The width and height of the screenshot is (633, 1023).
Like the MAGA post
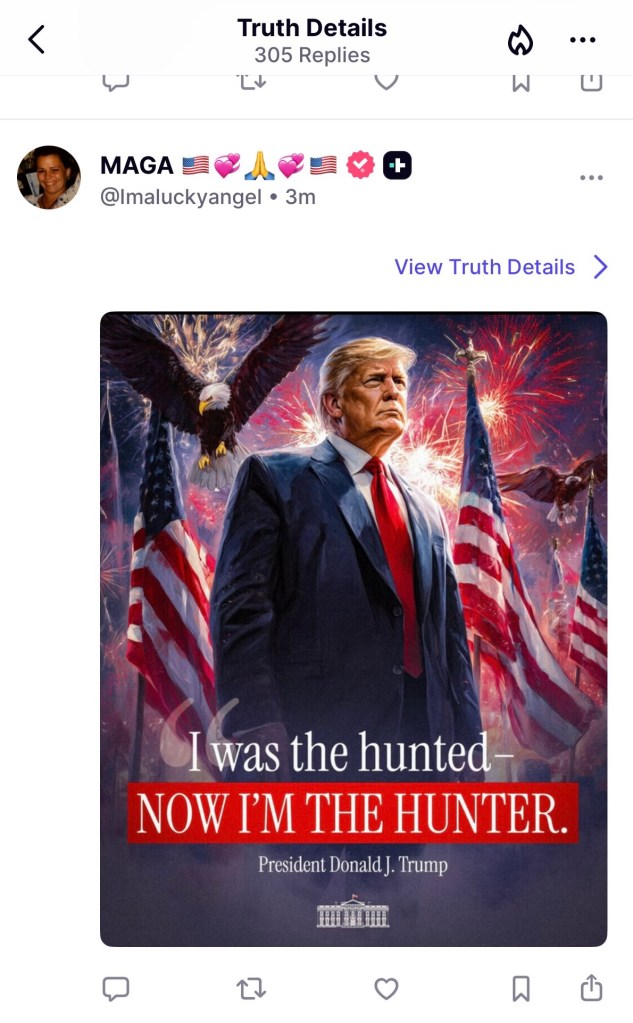(x=386, y=988)
